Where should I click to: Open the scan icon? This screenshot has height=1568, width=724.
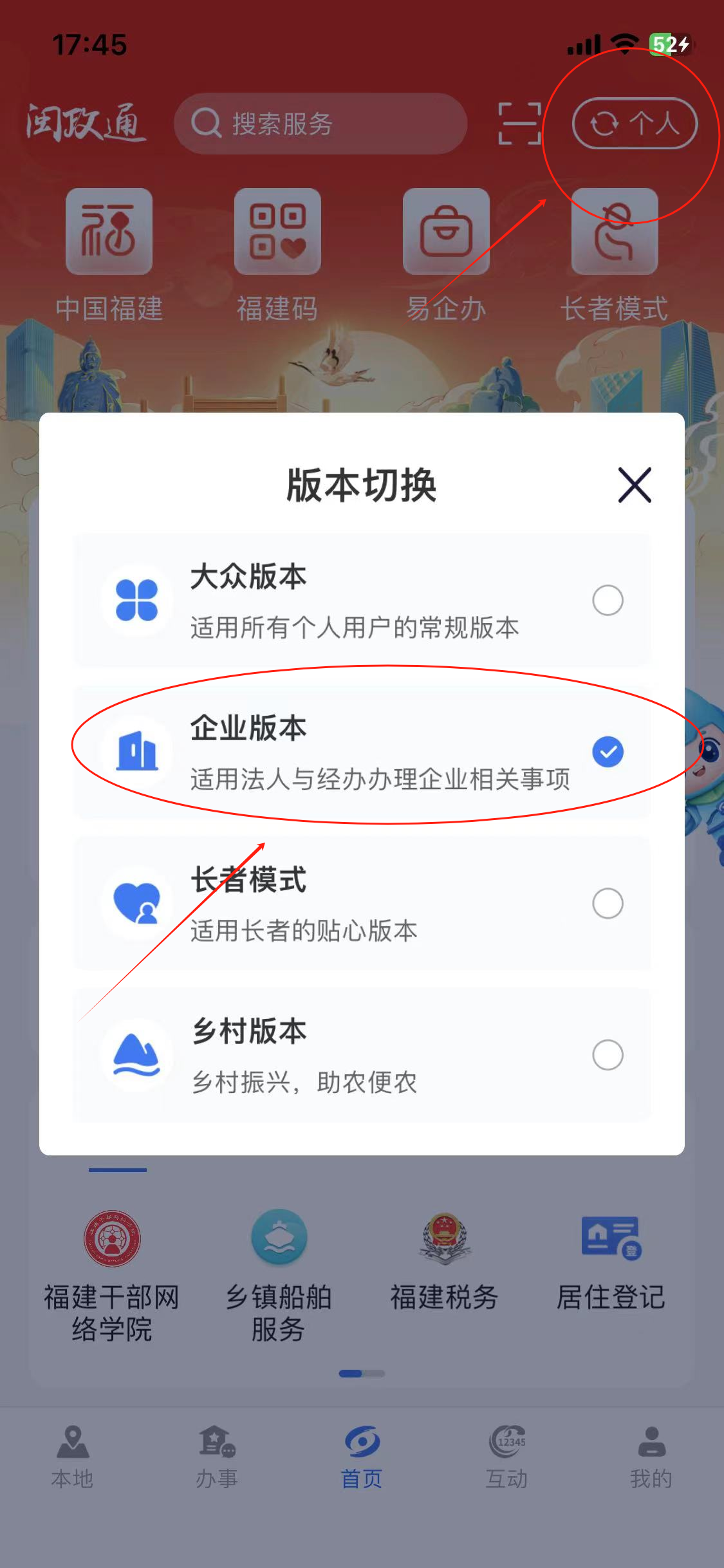click(x=519, y=123)
